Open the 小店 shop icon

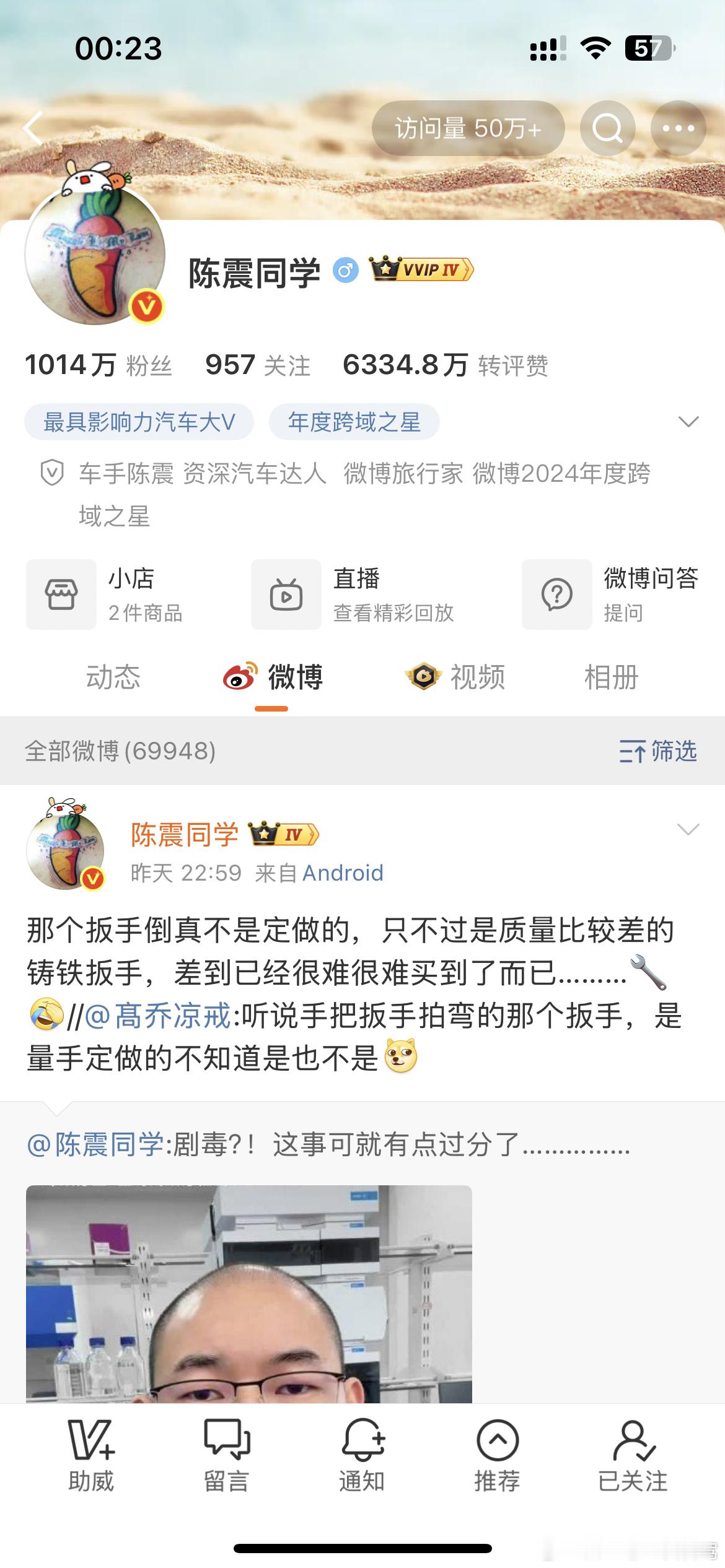tap(61, 594)
